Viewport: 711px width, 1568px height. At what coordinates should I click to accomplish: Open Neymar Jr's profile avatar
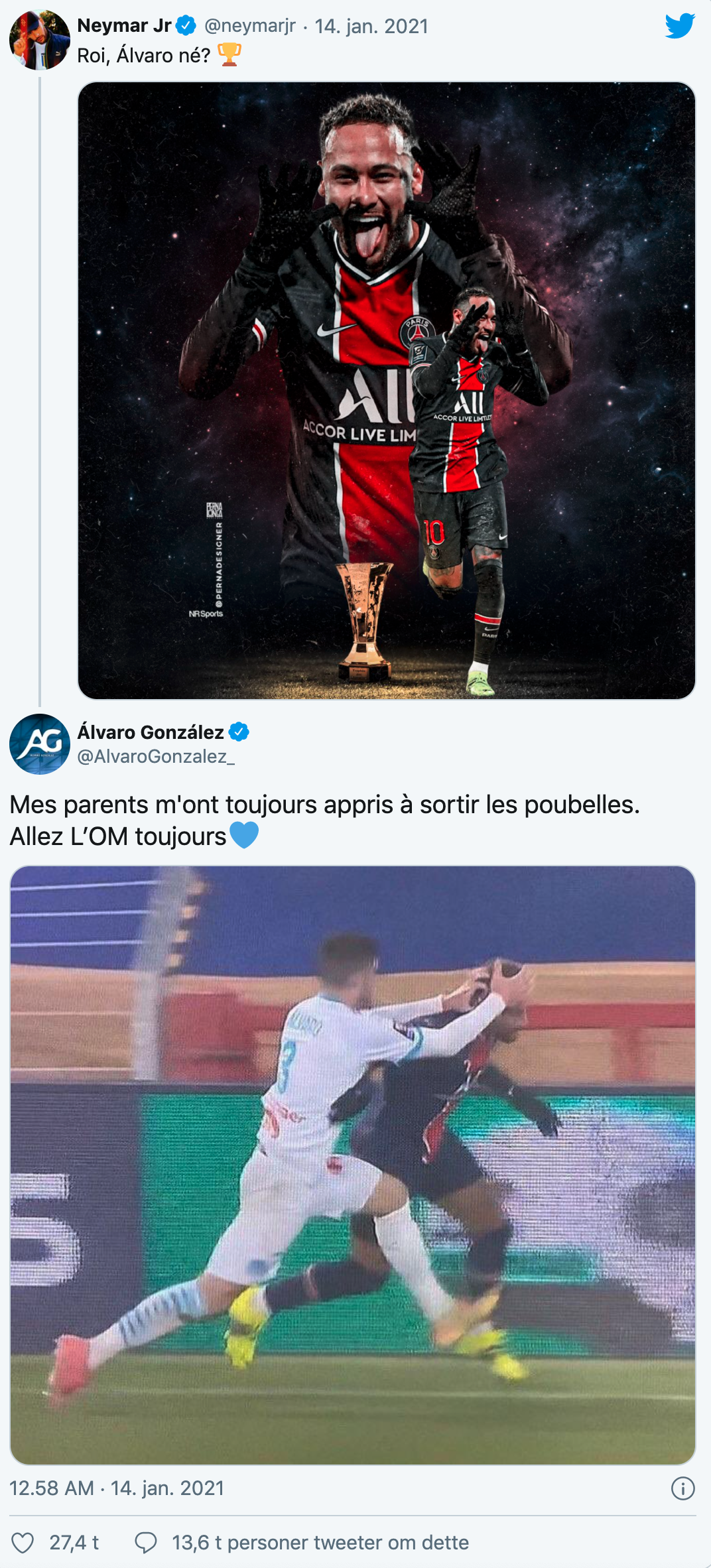[x=39, y=40]
